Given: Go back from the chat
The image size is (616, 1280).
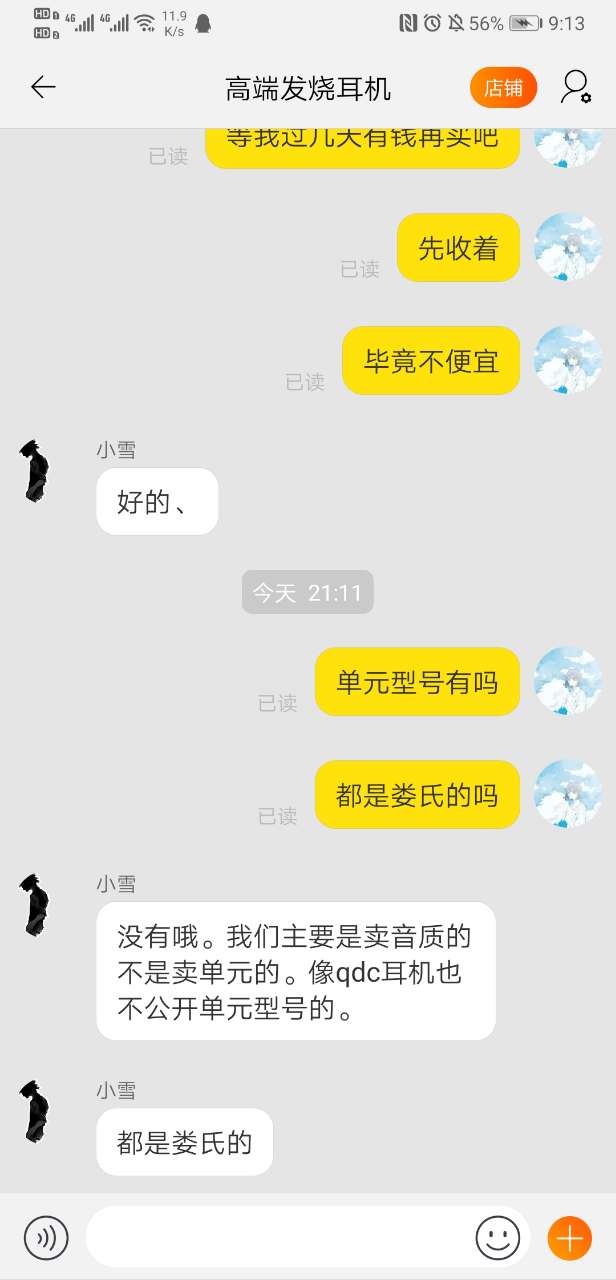Looking at the screenshot, I should tap(43, 88).
